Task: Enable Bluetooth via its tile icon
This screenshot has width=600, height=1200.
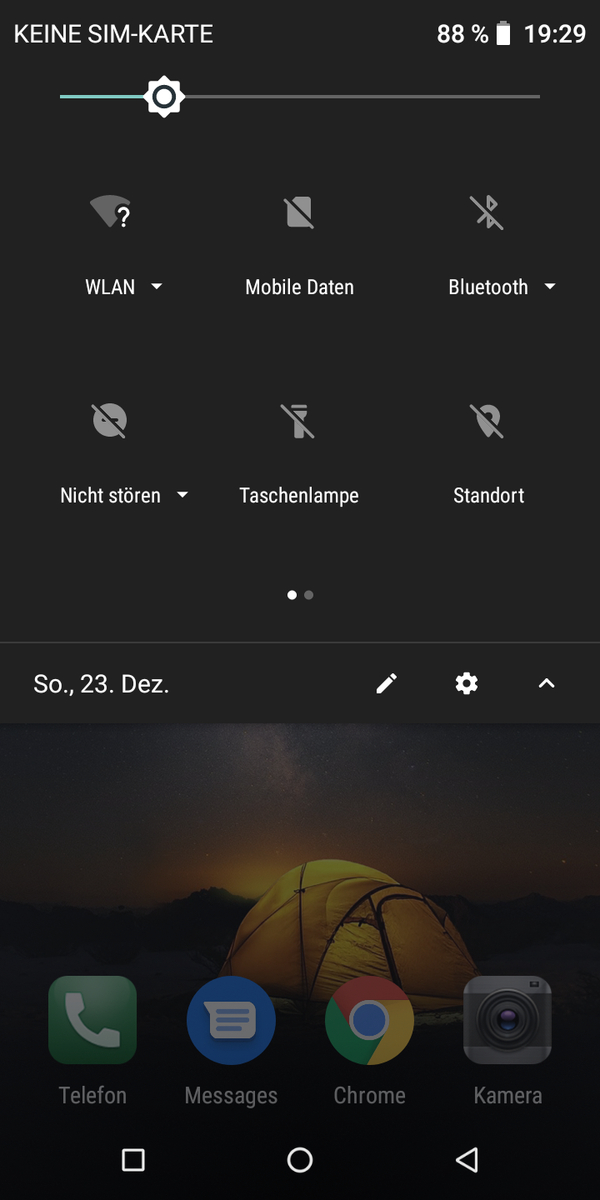Action: 488,213
